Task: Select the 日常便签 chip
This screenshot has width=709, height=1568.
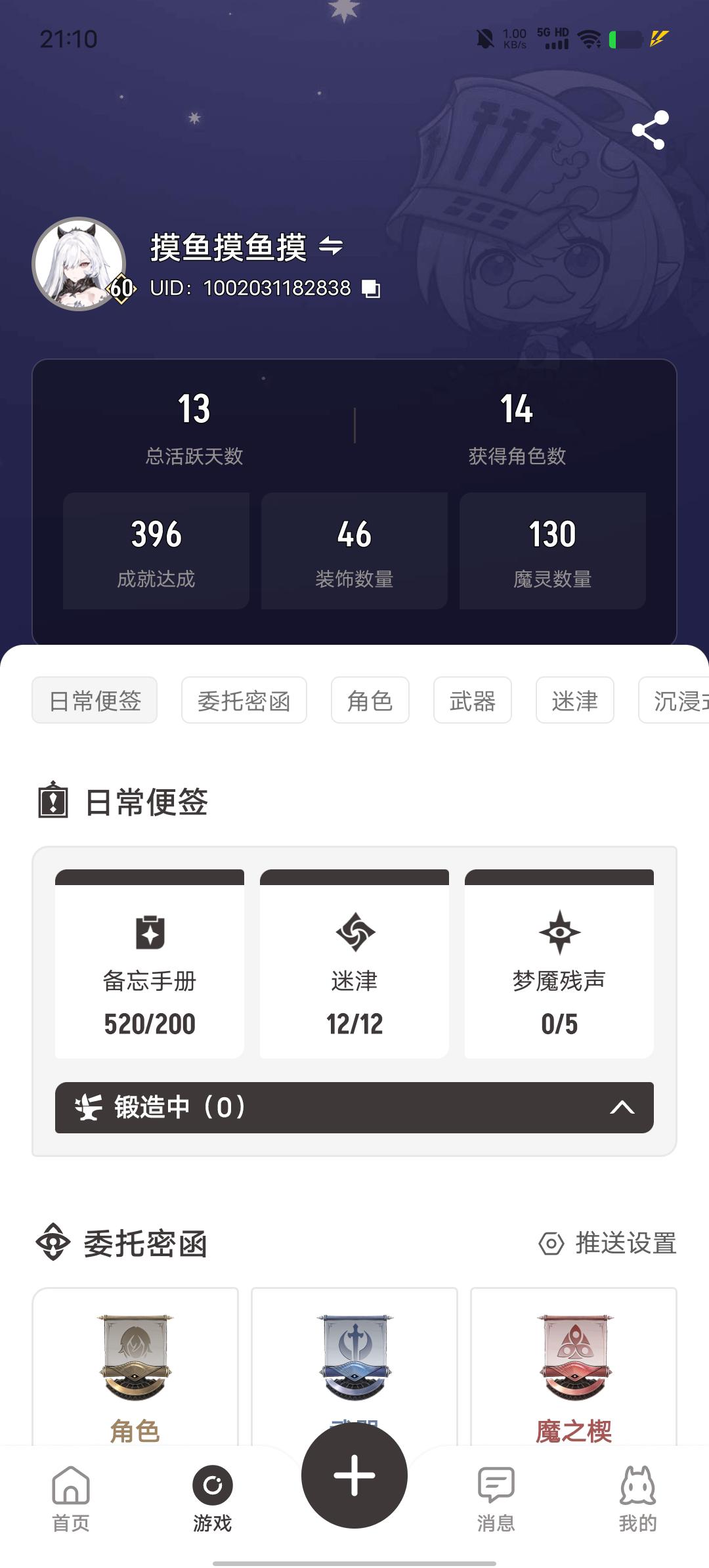Action: tap(95, 701)
